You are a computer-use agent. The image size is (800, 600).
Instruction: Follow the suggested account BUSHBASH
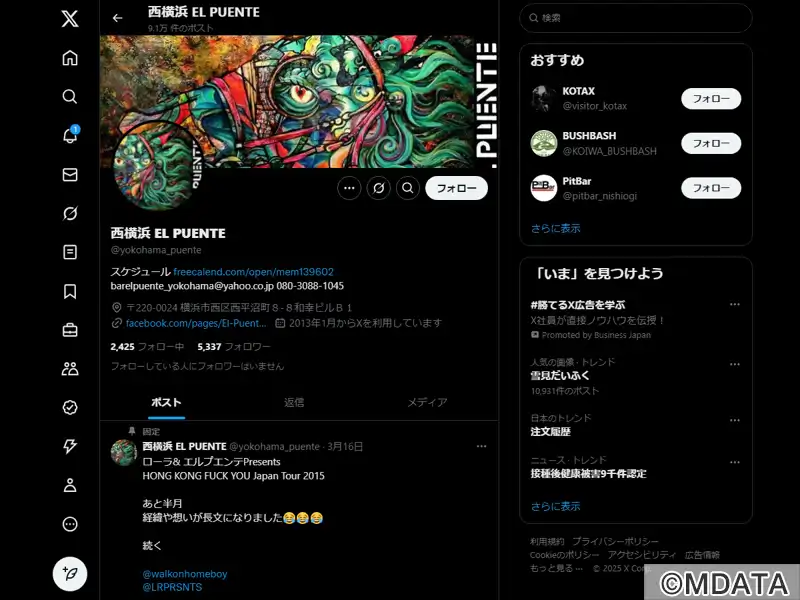click(710, 143)
